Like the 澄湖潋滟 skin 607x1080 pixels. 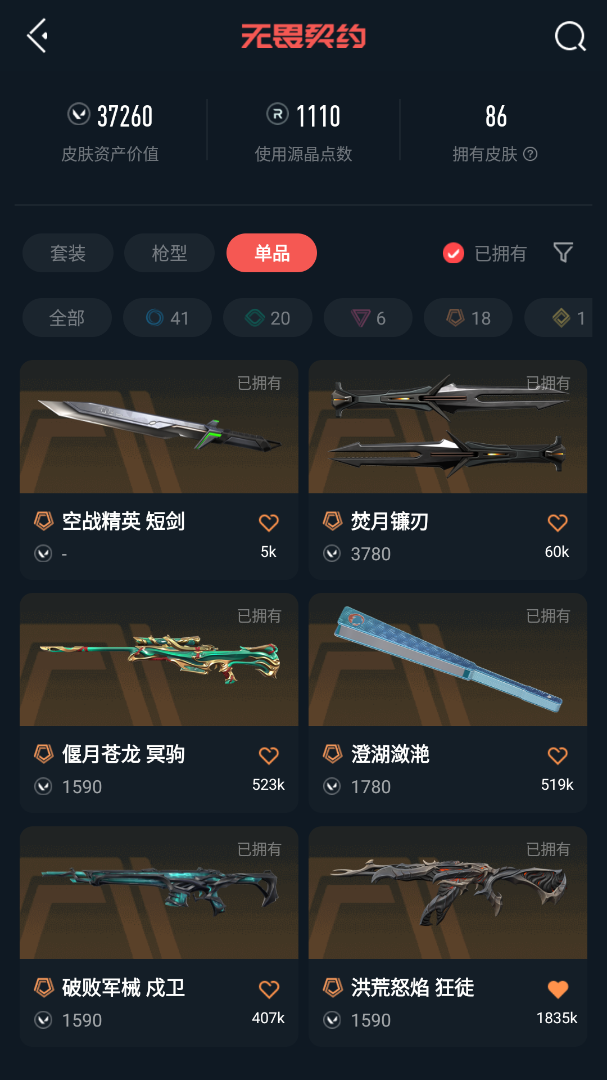pos(557,756)
